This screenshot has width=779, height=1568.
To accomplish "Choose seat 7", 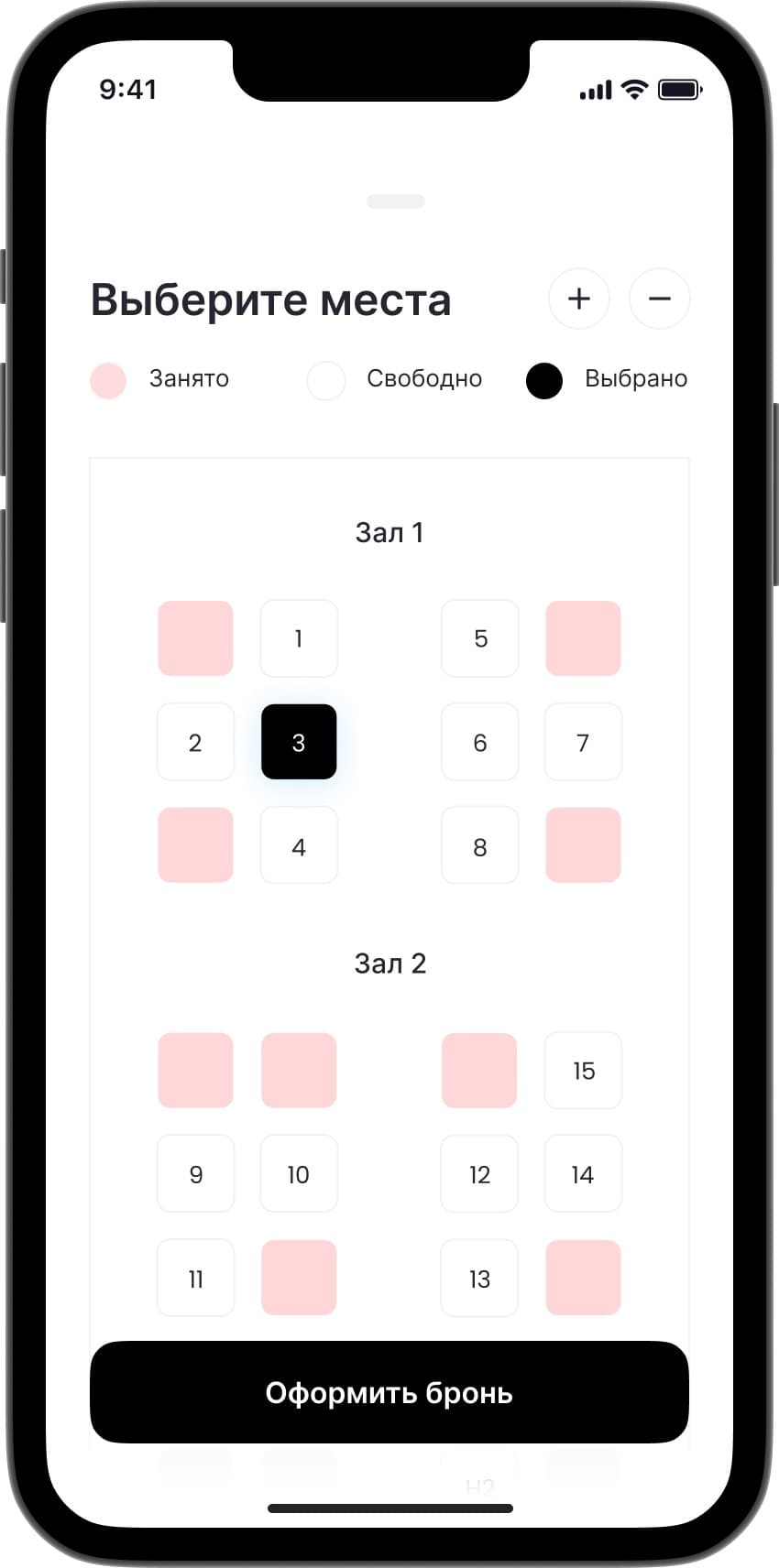I will 583,742.
